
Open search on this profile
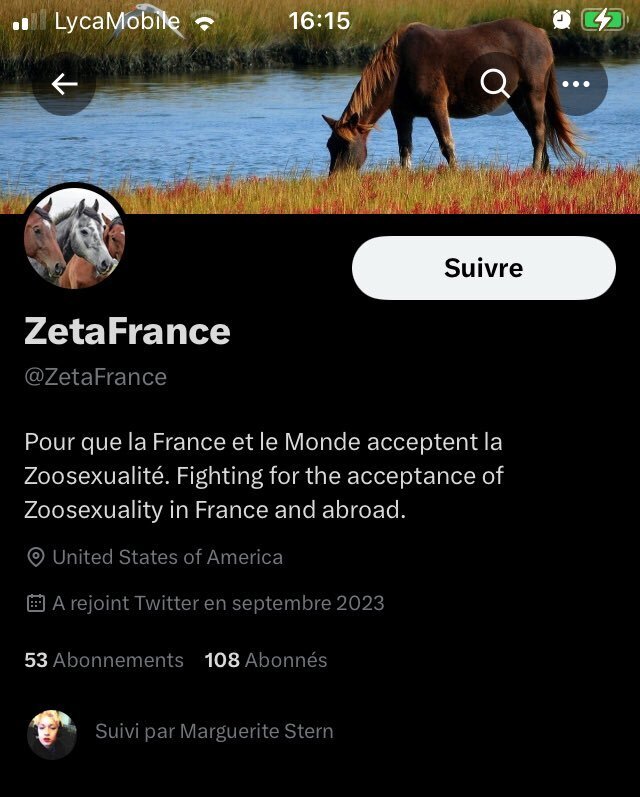[x=495, y=84]
